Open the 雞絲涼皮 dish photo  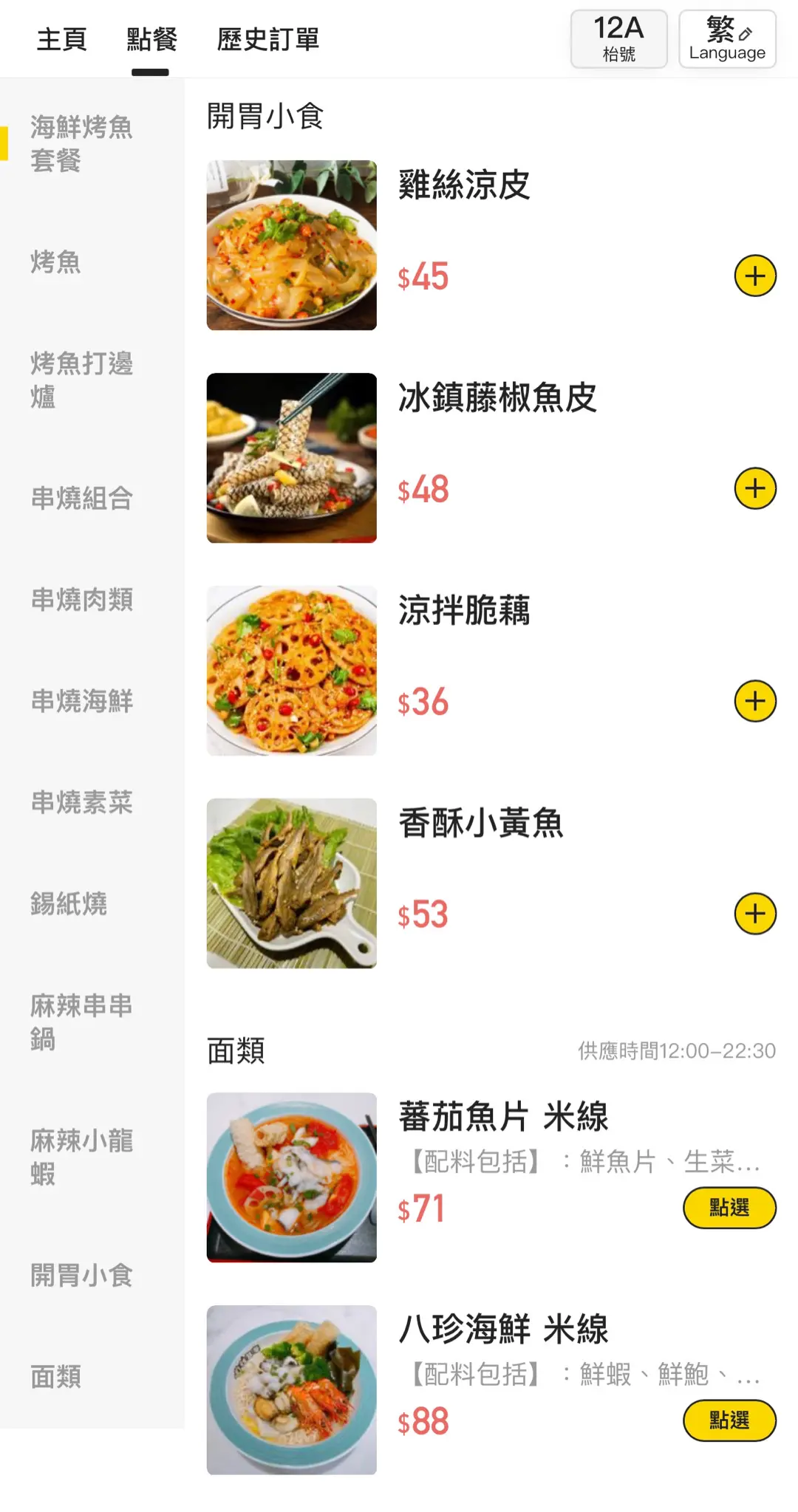coord(292,245)
